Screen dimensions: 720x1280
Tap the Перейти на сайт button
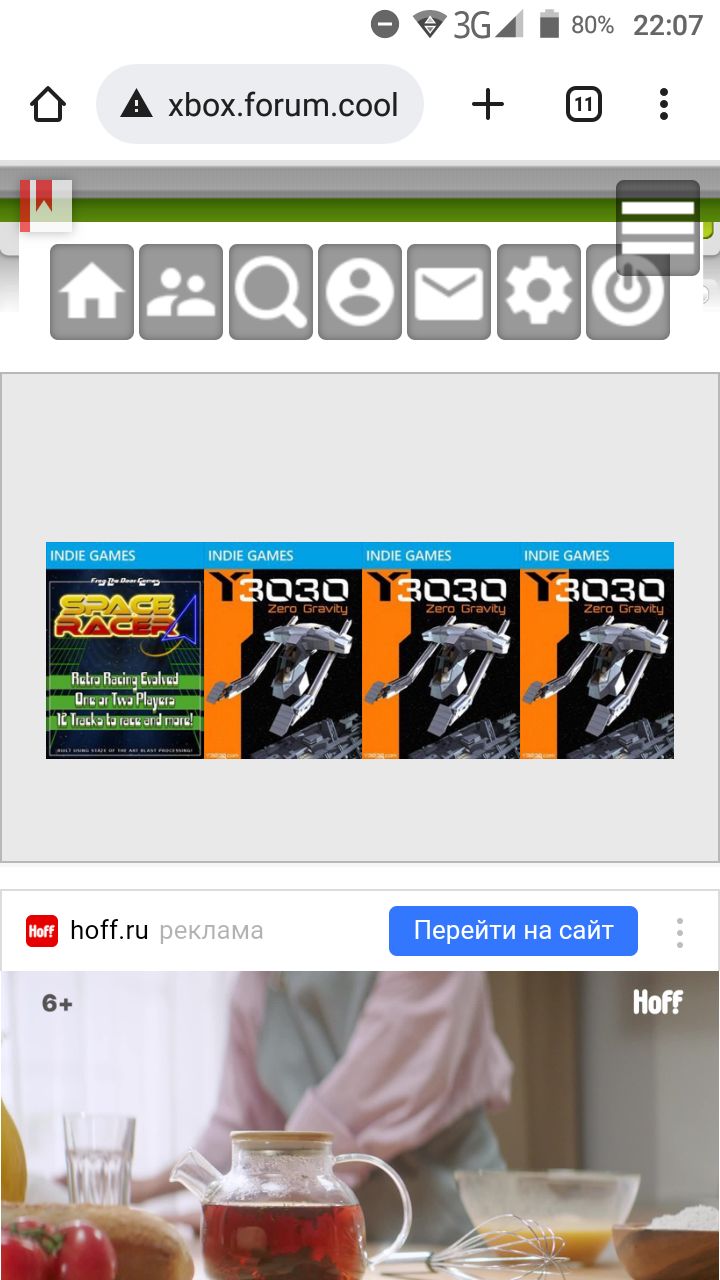pos(513,931)
